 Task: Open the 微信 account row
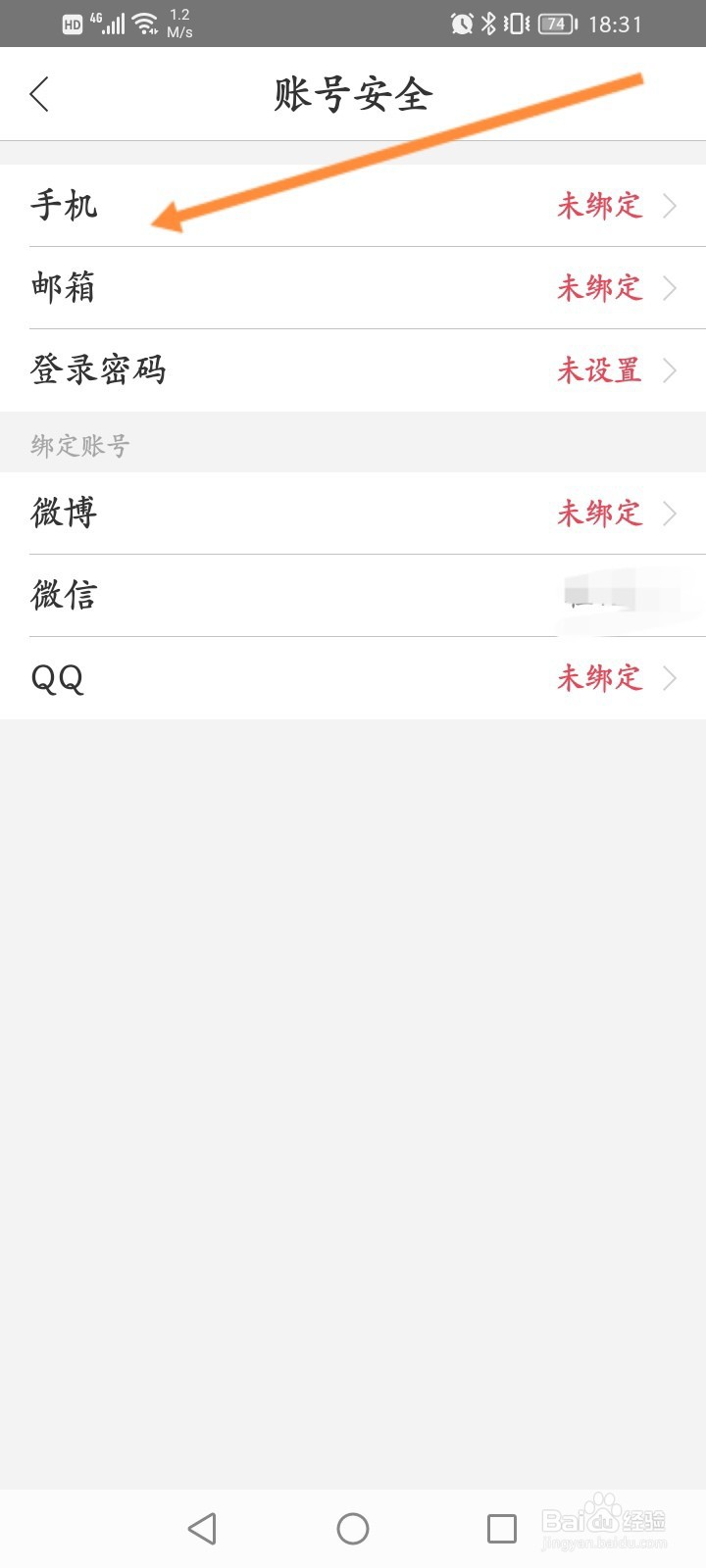click(x=353, y=596)
